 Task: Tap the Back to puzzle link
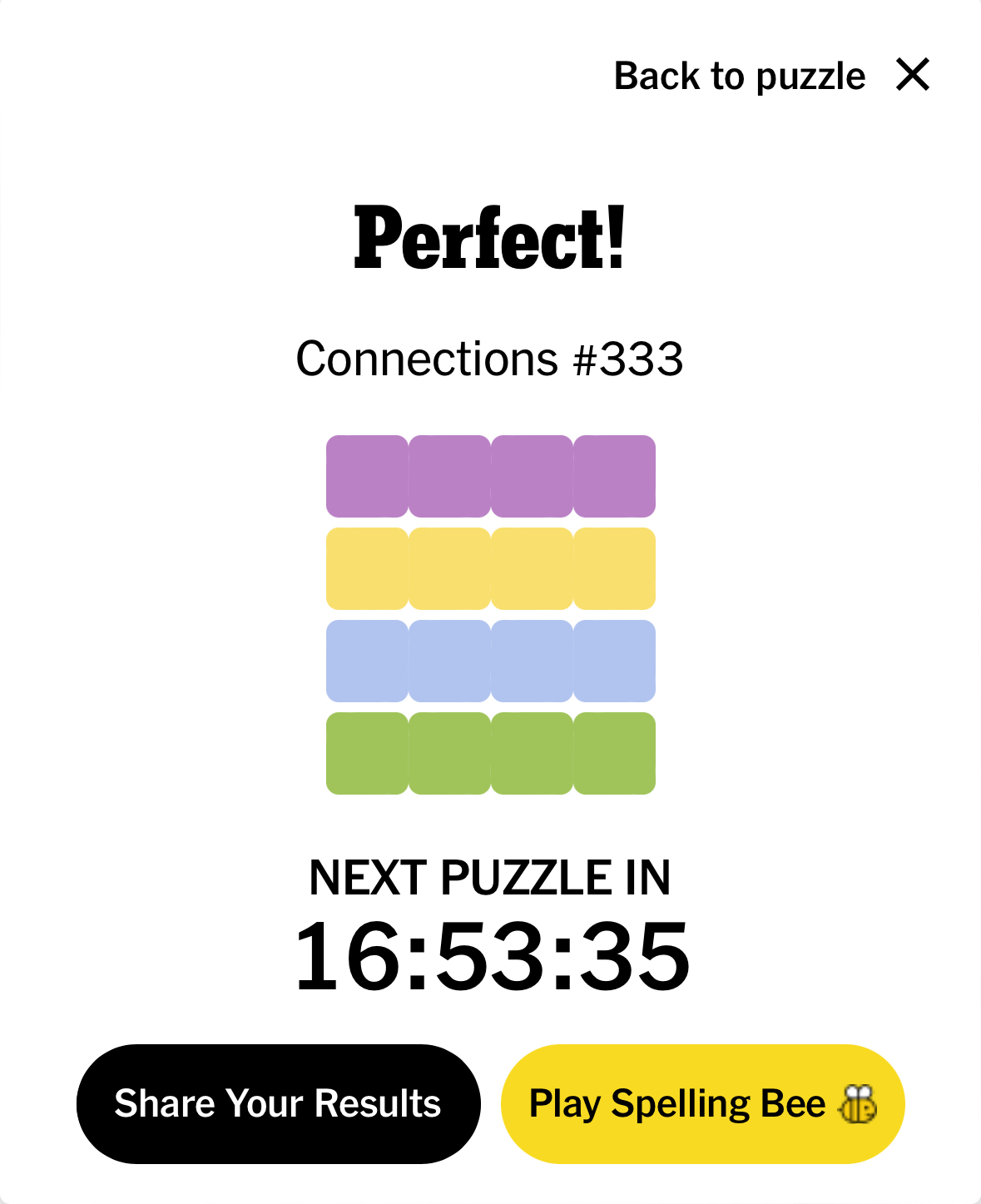point(739,76)
